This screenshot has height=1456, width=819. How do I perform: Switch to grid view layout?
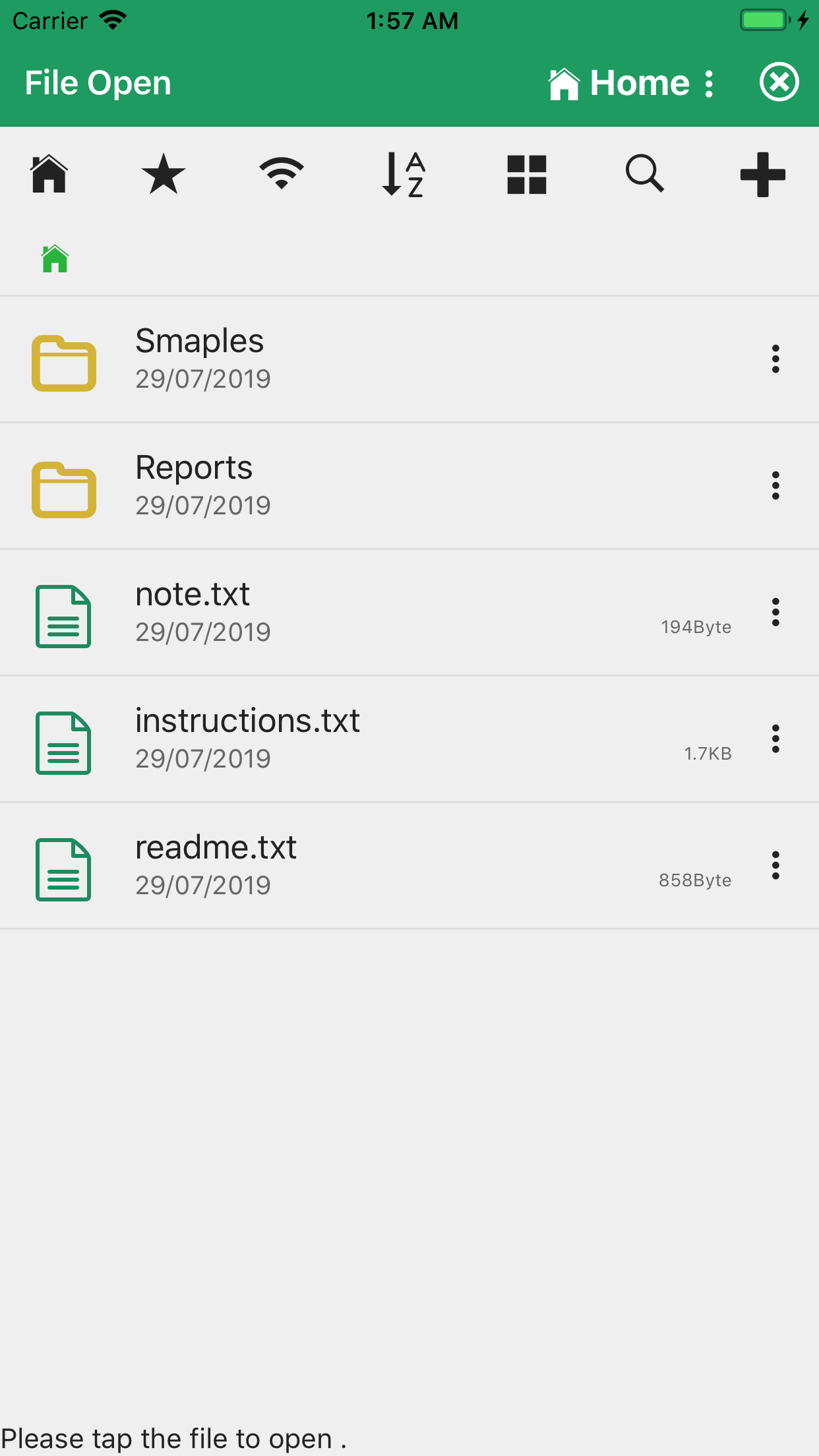tap(526, 173)
